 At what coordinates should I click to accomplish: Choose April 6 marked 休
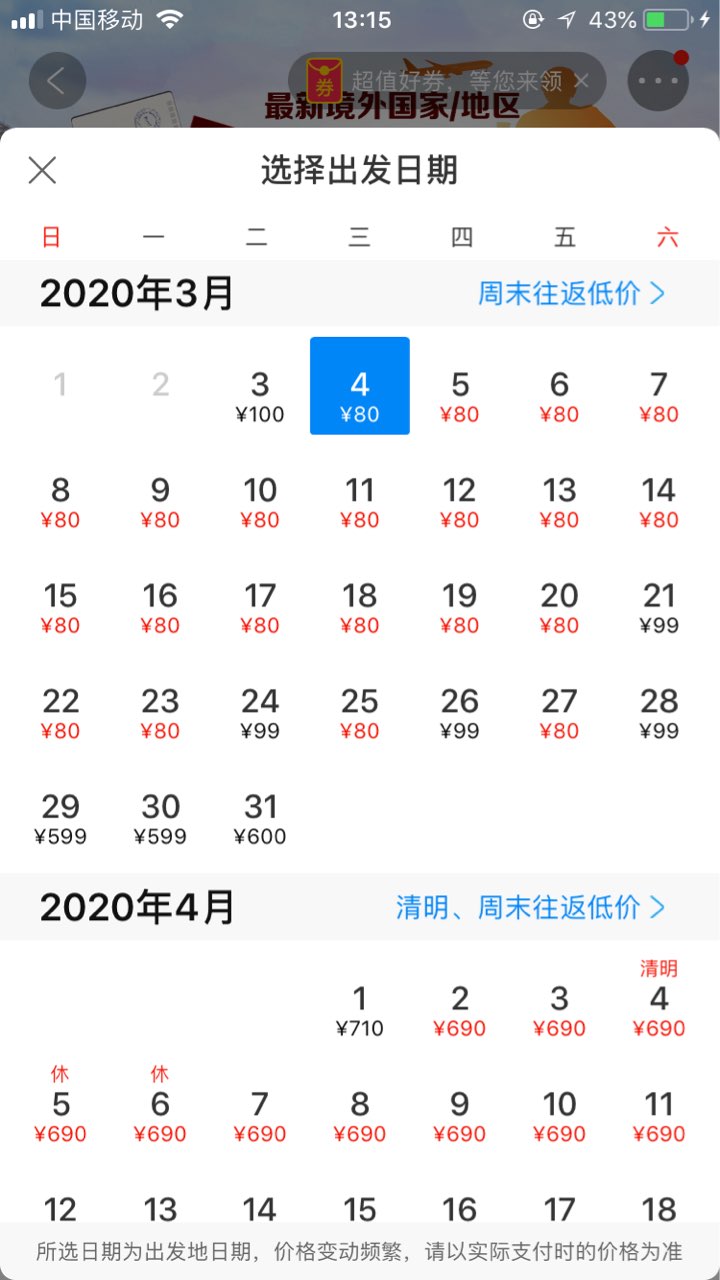pyautogui.click(x=160, y=1105)
